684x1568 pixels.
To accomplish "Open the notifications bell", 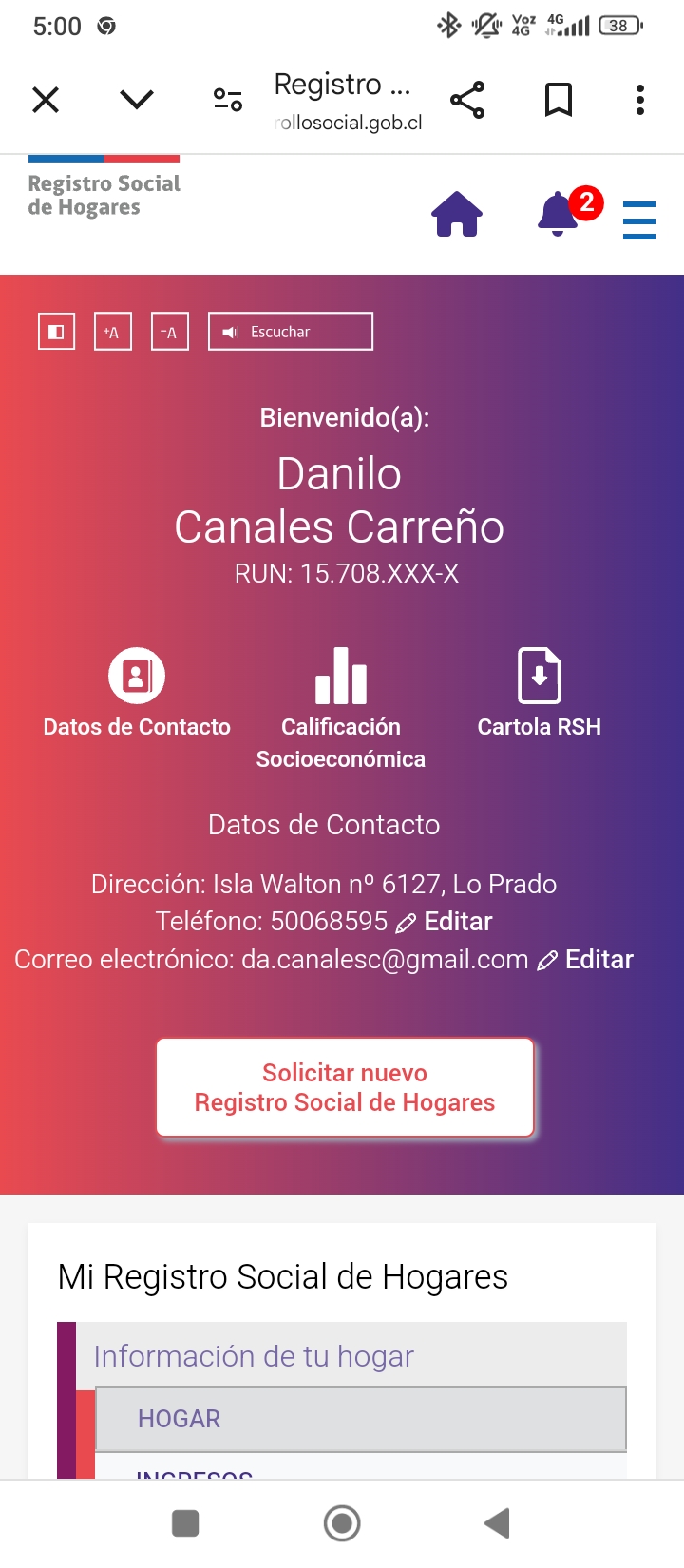I will coord(559,214).
